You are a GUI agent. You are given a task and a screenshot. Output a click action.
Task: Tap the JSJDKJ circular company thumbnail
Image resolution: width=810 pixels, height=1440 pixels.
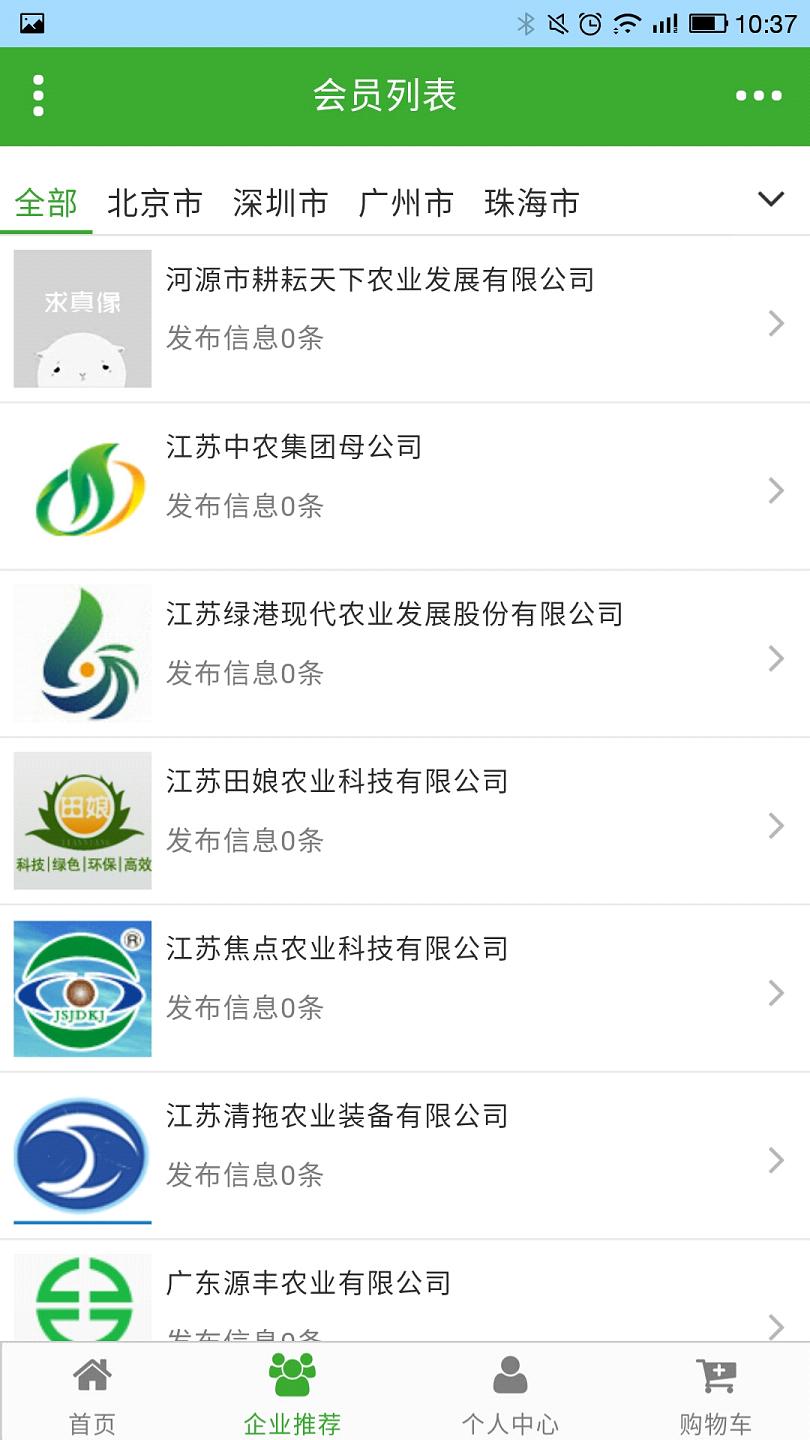82,988
